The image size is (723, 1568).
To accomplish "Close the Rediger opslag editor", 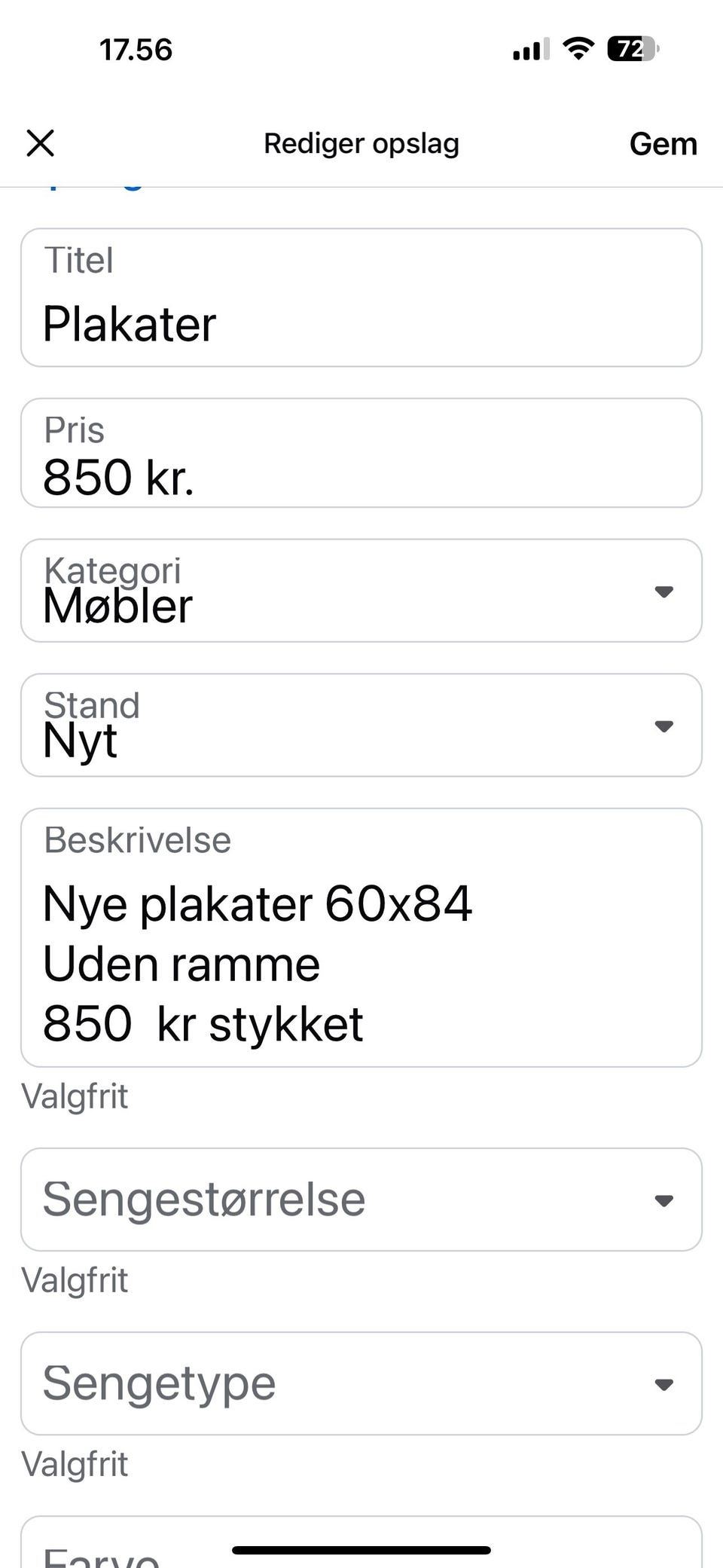I will [41, 143].
